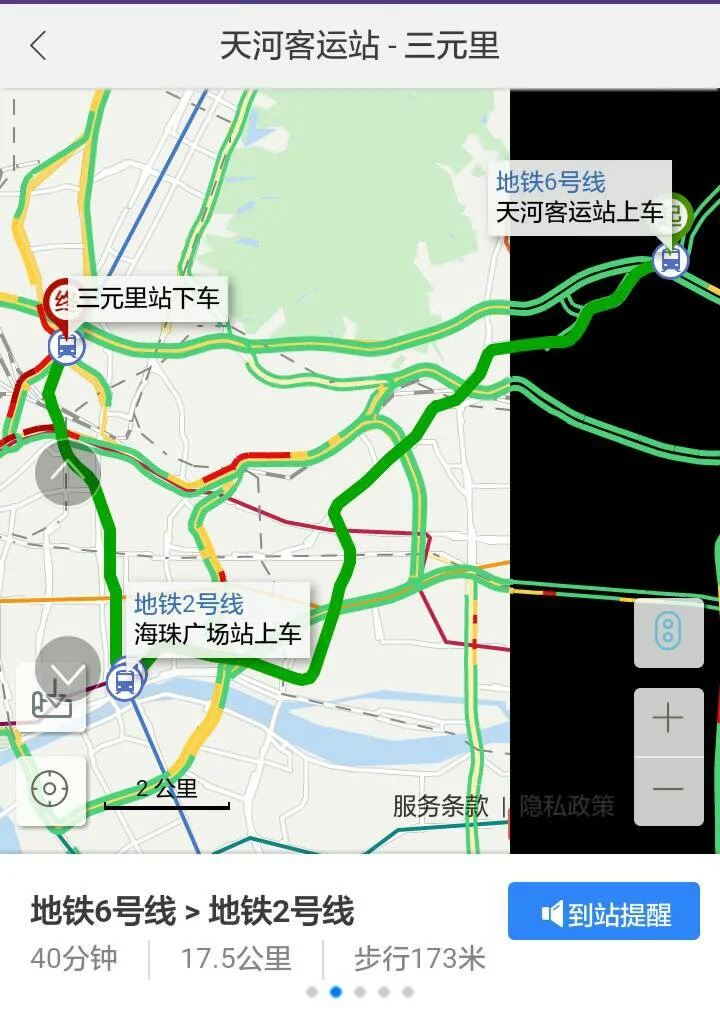Tap the speaker icon inside 到站提醒 button

[x=552, y=911]
